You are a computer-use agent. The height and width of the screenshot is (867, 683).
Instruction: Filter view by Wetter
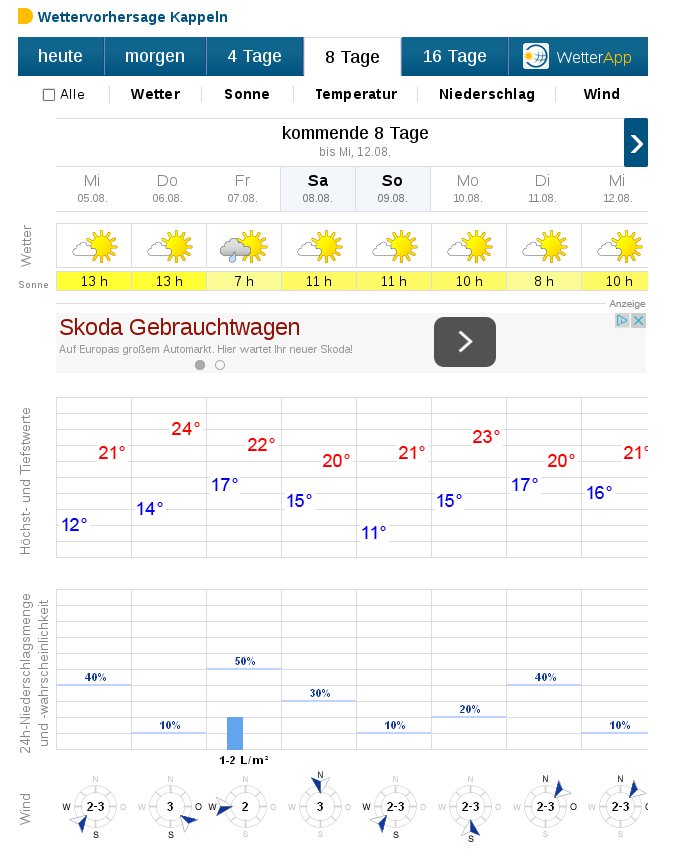point(155,95)
